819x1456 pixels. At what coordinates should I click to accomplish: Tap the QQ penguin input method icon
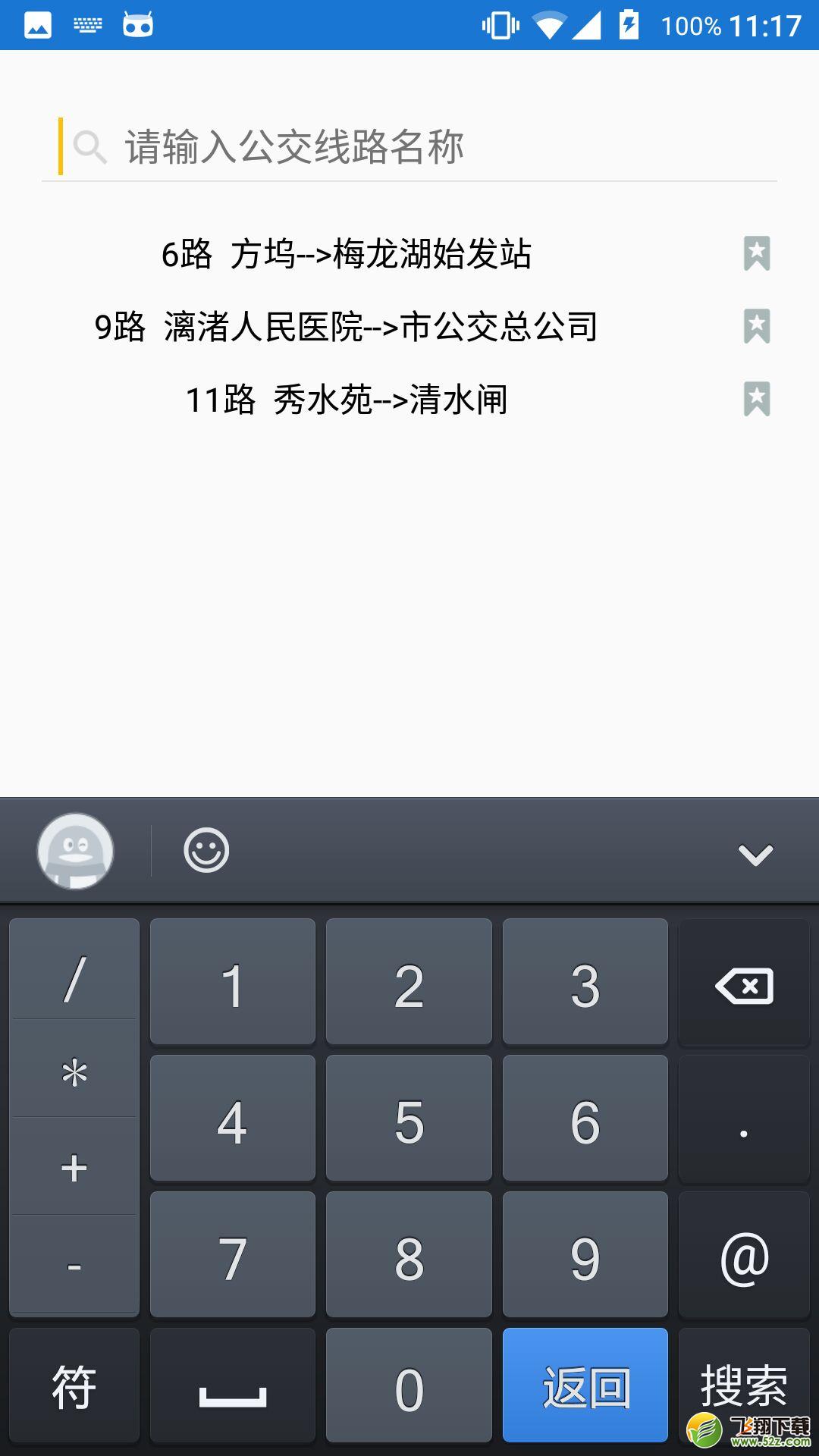75,851
